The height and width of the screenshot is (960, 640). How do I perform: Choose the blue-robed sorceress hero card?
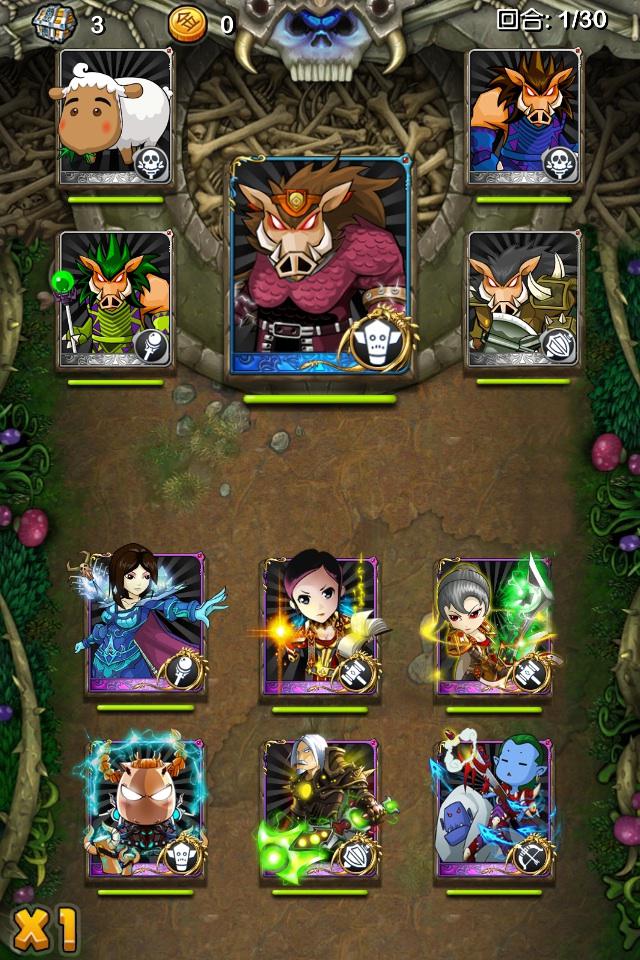(x=145, y=625)
